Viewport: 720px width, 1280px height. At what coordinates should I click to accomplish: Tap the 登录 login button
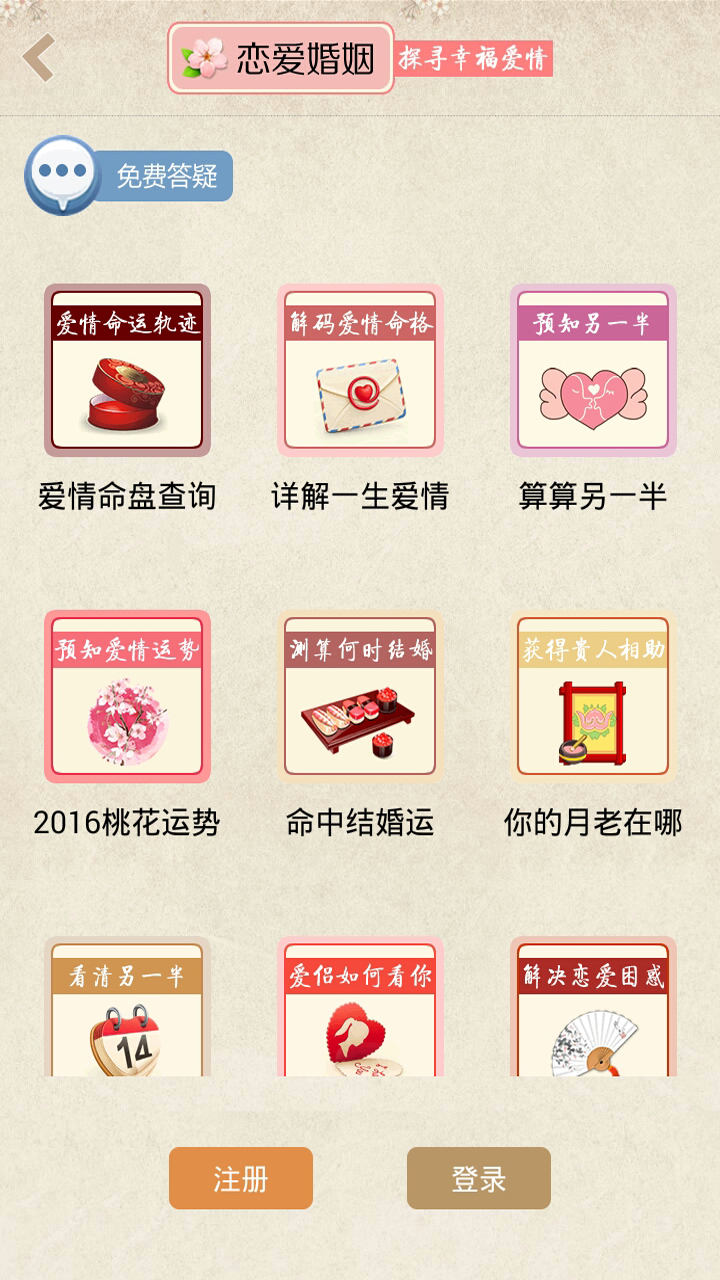pyautogui.click(x=479, y=1178)
